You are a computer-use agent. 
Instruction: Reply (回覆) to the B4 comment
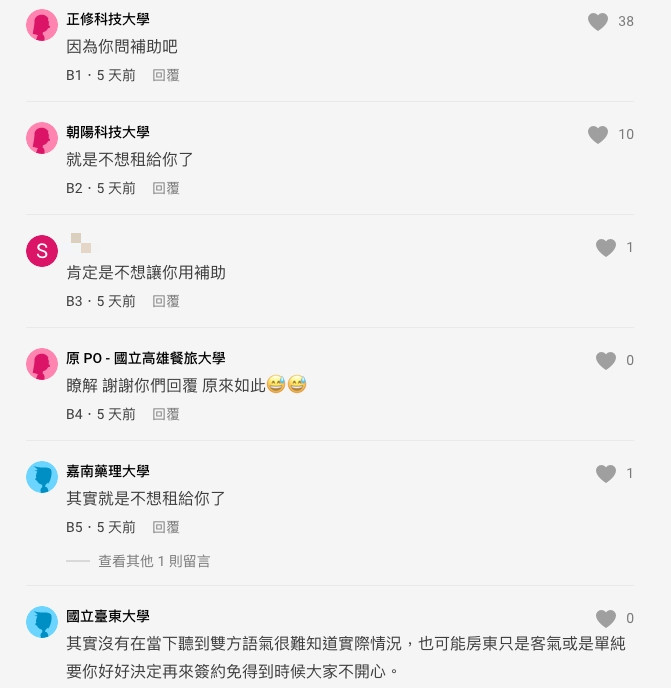point(166,414)
